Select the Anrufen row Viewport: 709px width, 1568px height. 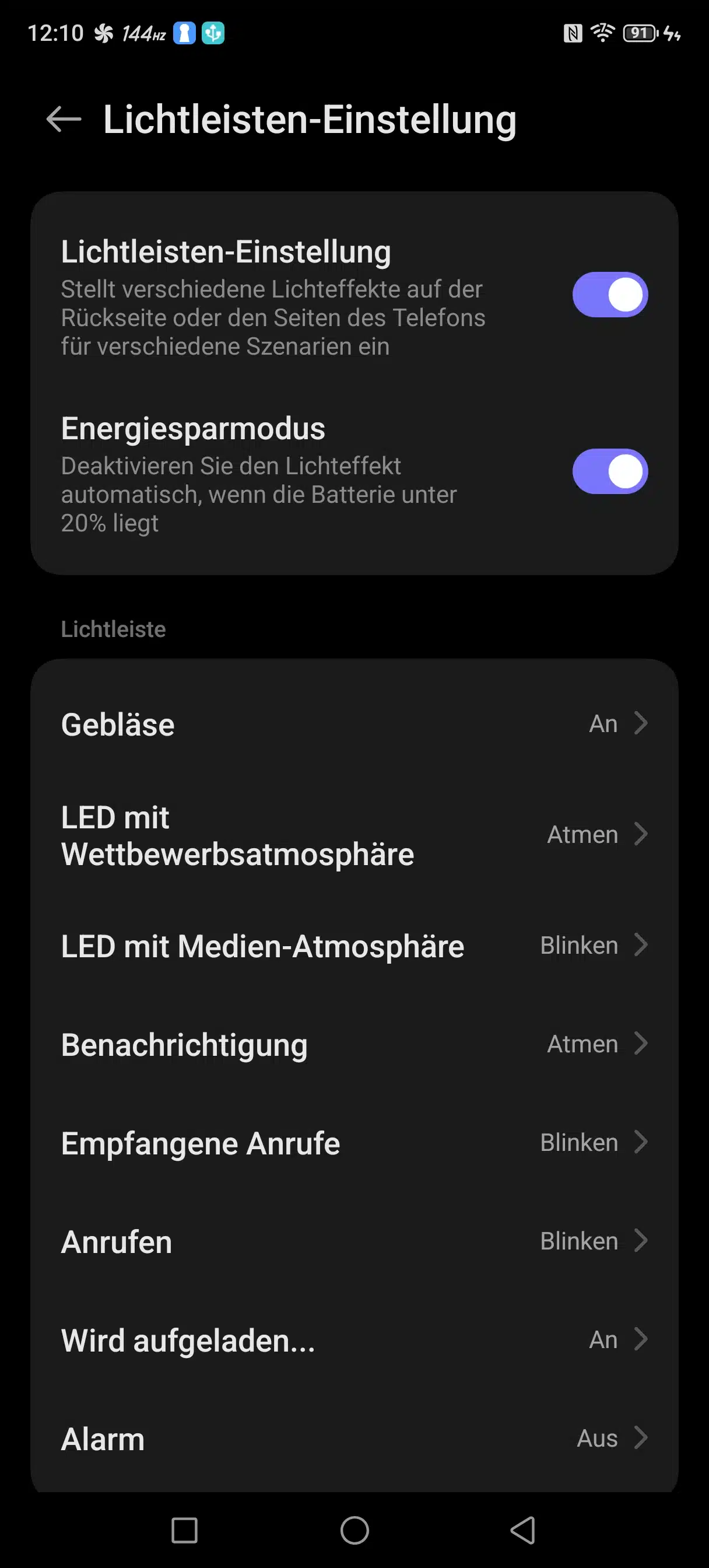(354, 1241)
